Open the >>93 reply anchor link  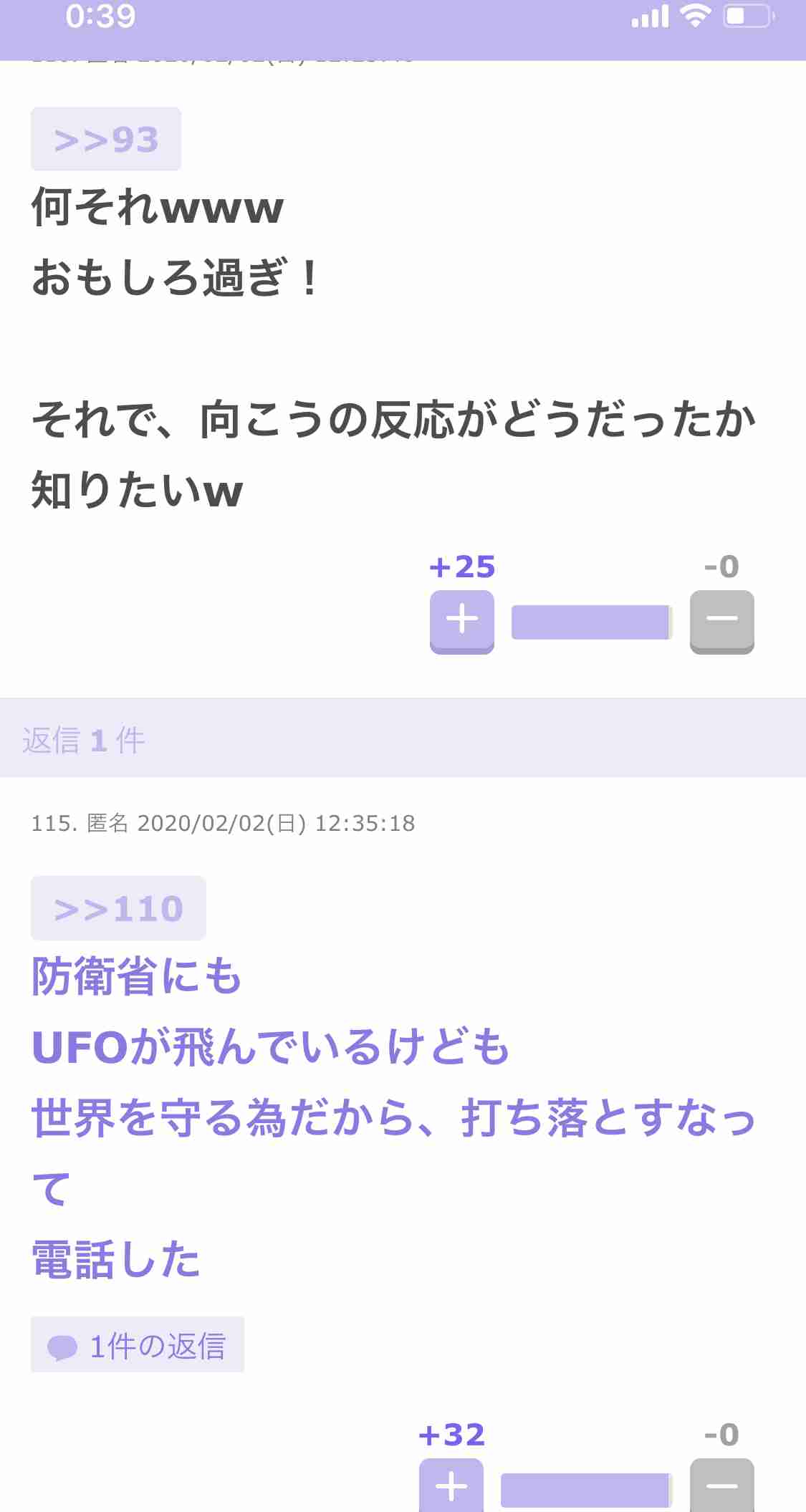coord(105,139)
